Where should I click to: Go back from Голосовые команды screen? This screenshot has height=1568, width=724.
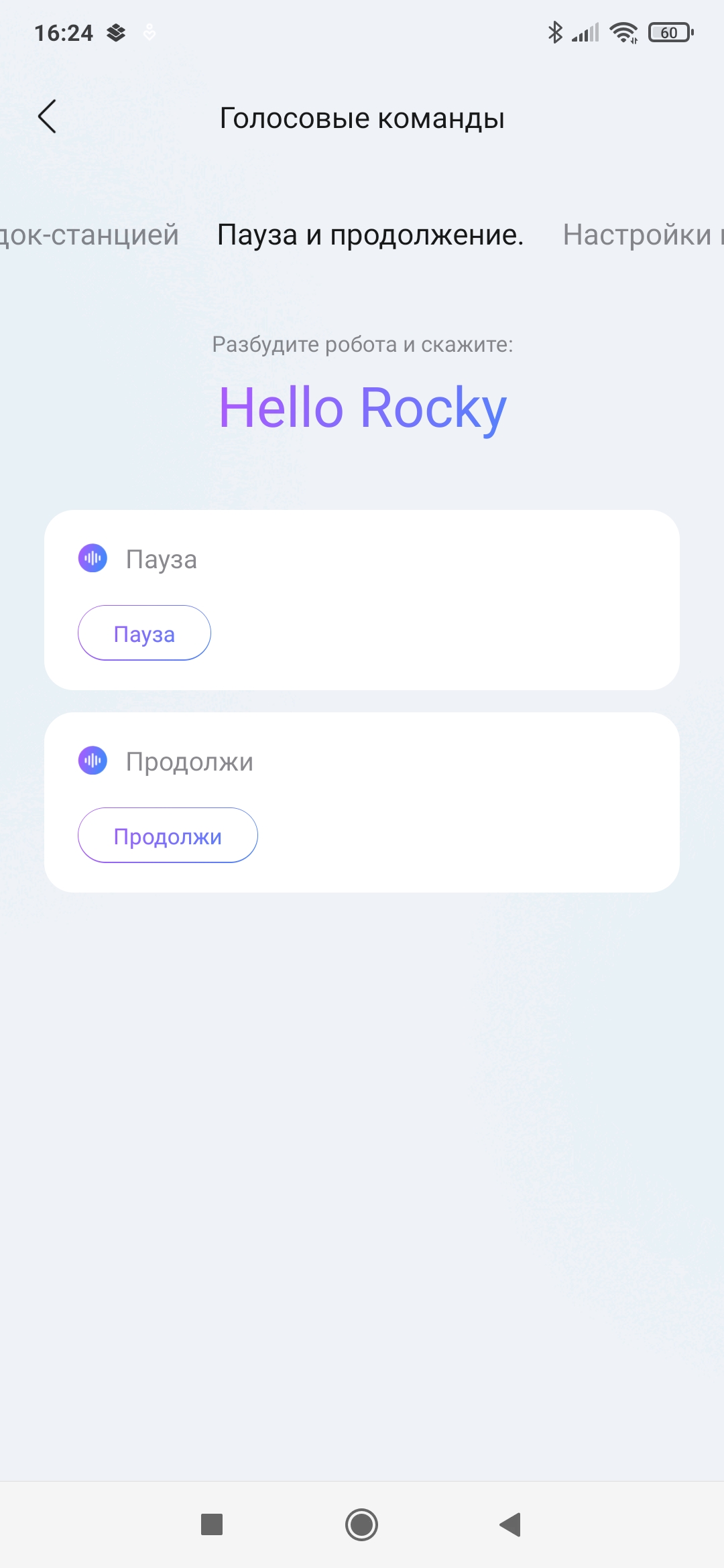47,117
